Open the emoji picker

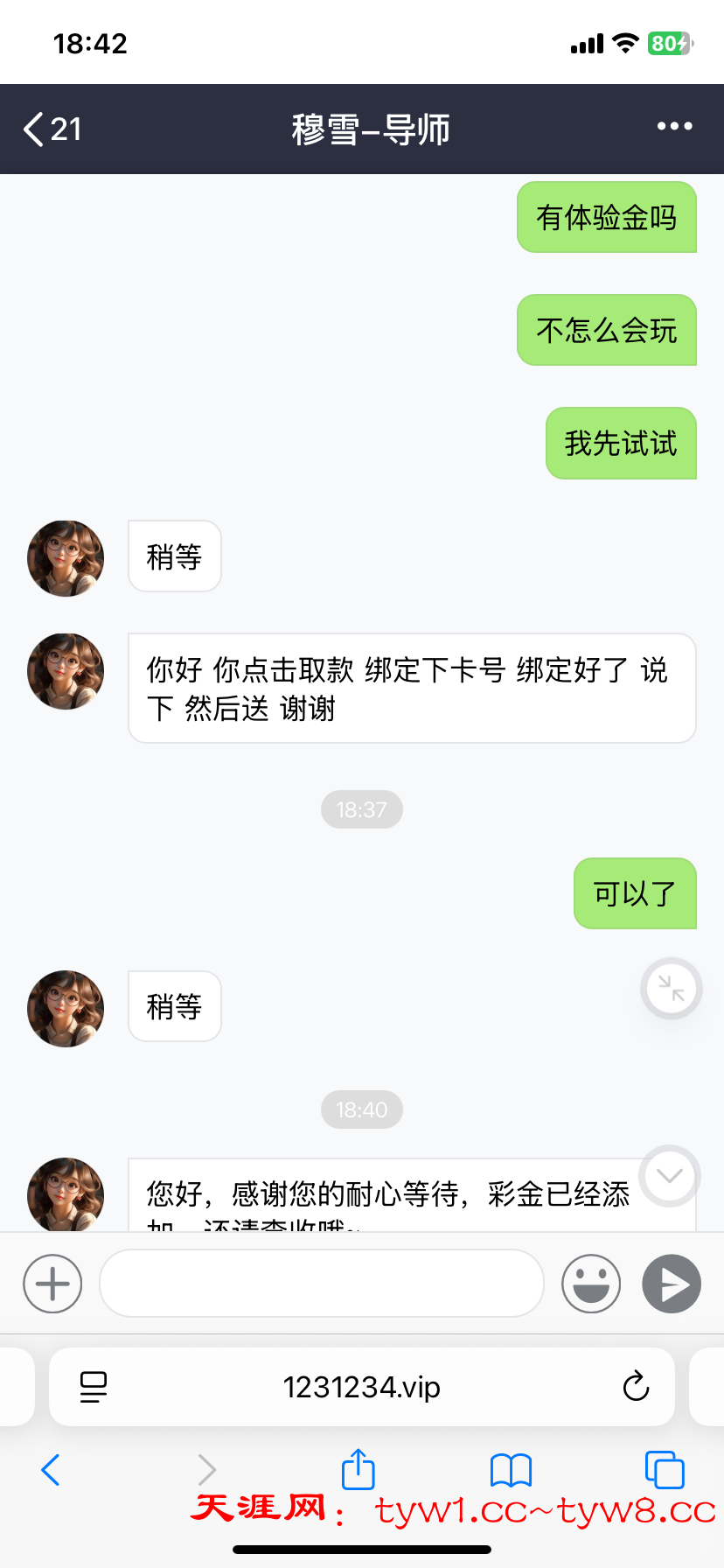coord(591,1284)
